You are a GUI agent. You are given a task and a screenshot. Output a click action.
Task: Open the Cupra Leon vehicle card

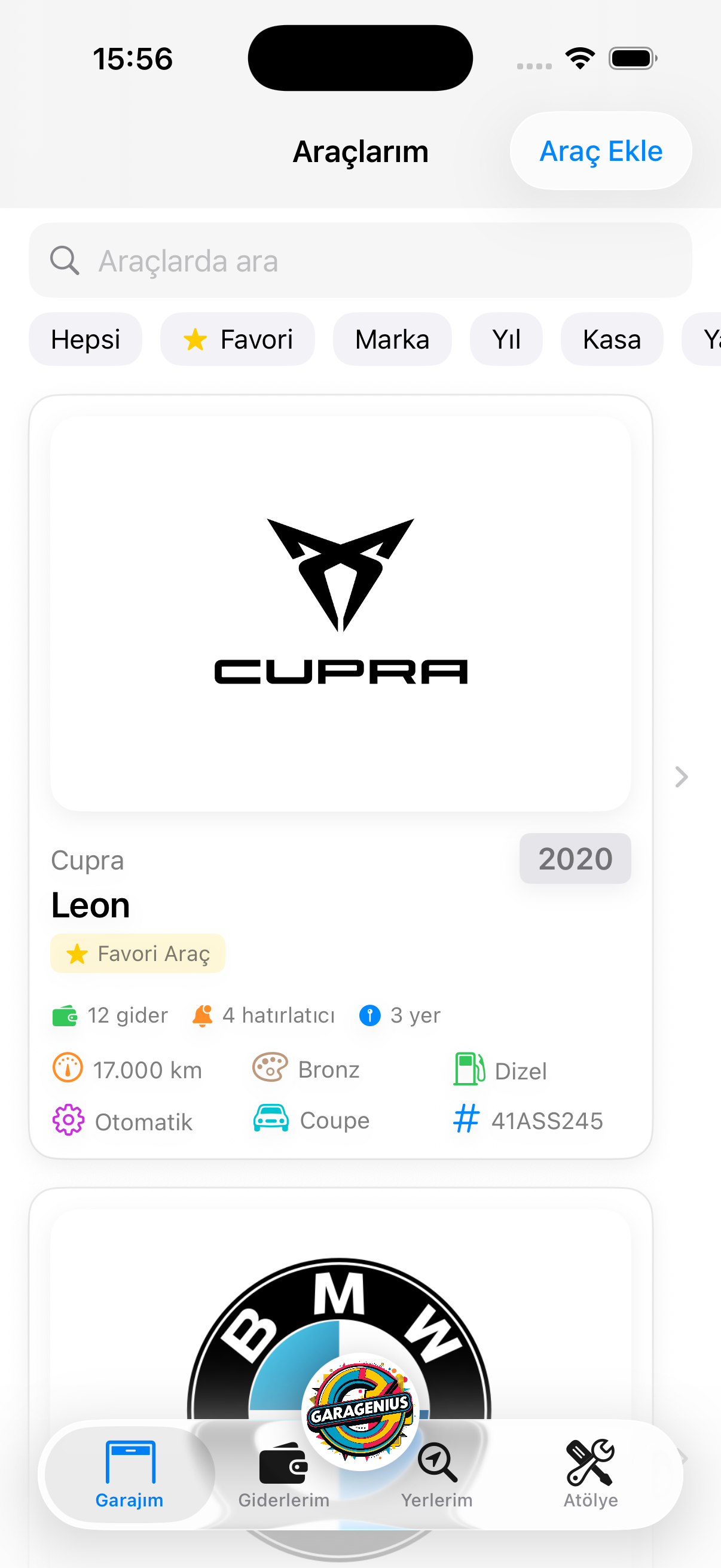click(341, 776)
